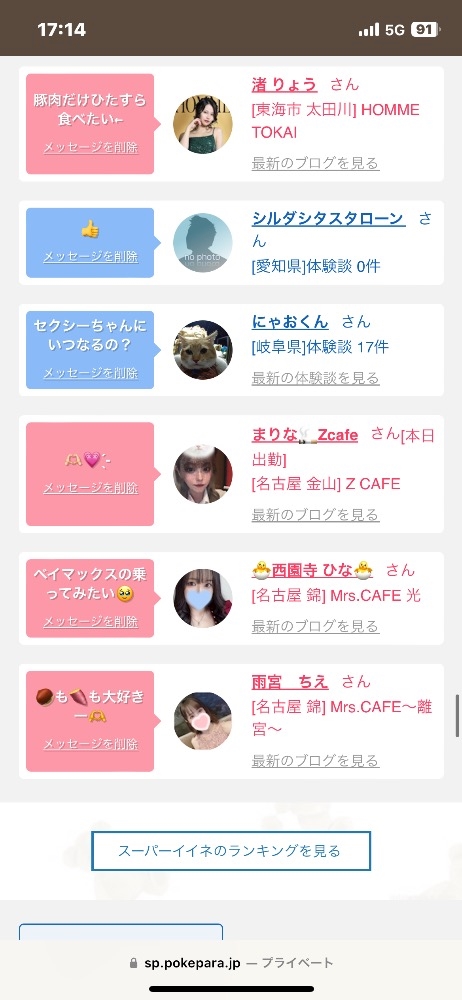The image size is (462, 1000).
Task: Delete the 豚肉だけひたすら食べたい message
Action: (91, 147)
